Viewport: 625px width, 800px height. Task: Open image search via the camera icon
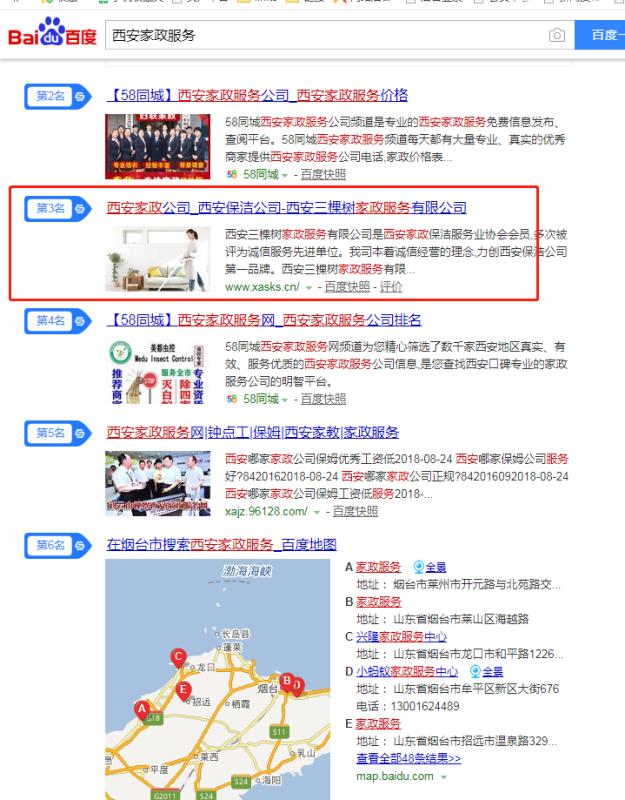pos(557,36)
